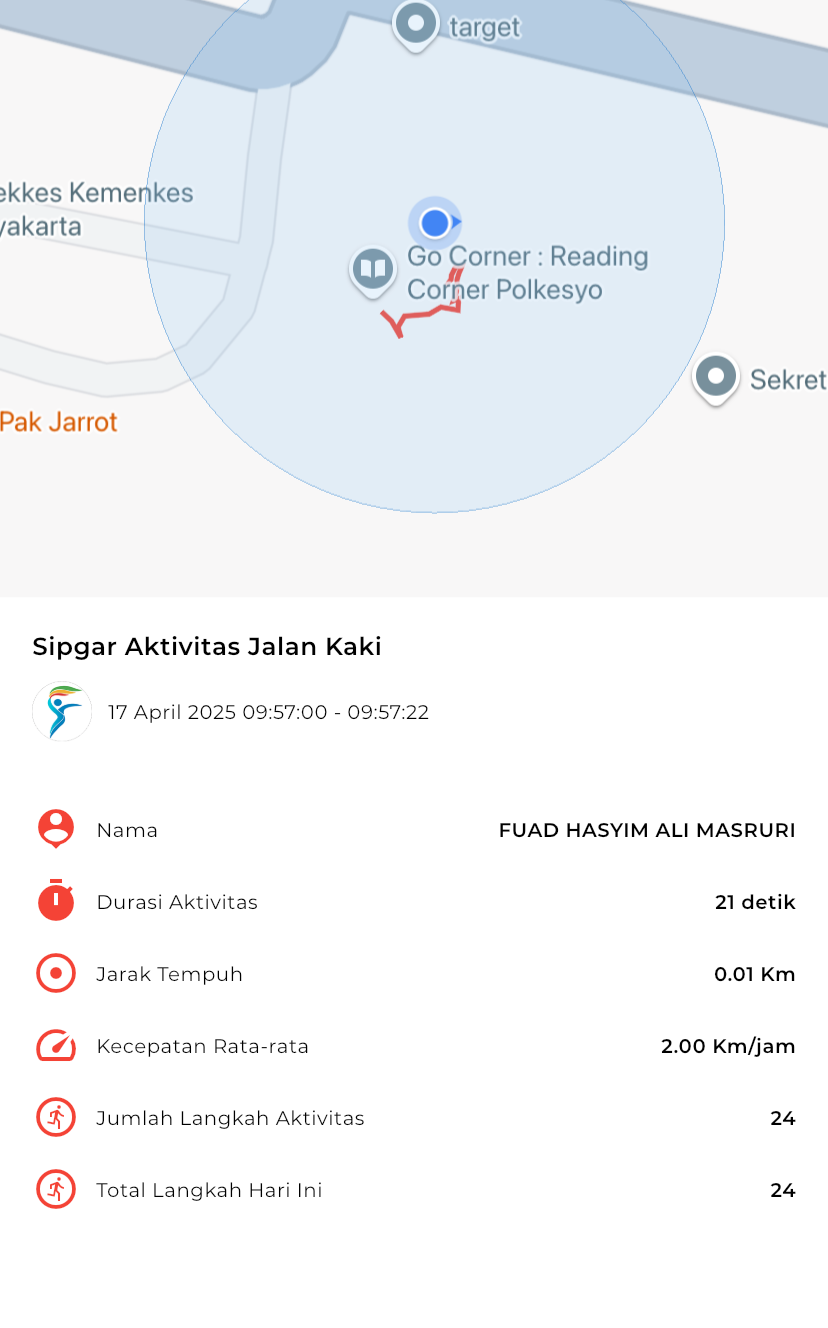This screenshot has height=1328, width=828.
Task: Tap the blue current-location dot on the map
Action: point(434,222)
